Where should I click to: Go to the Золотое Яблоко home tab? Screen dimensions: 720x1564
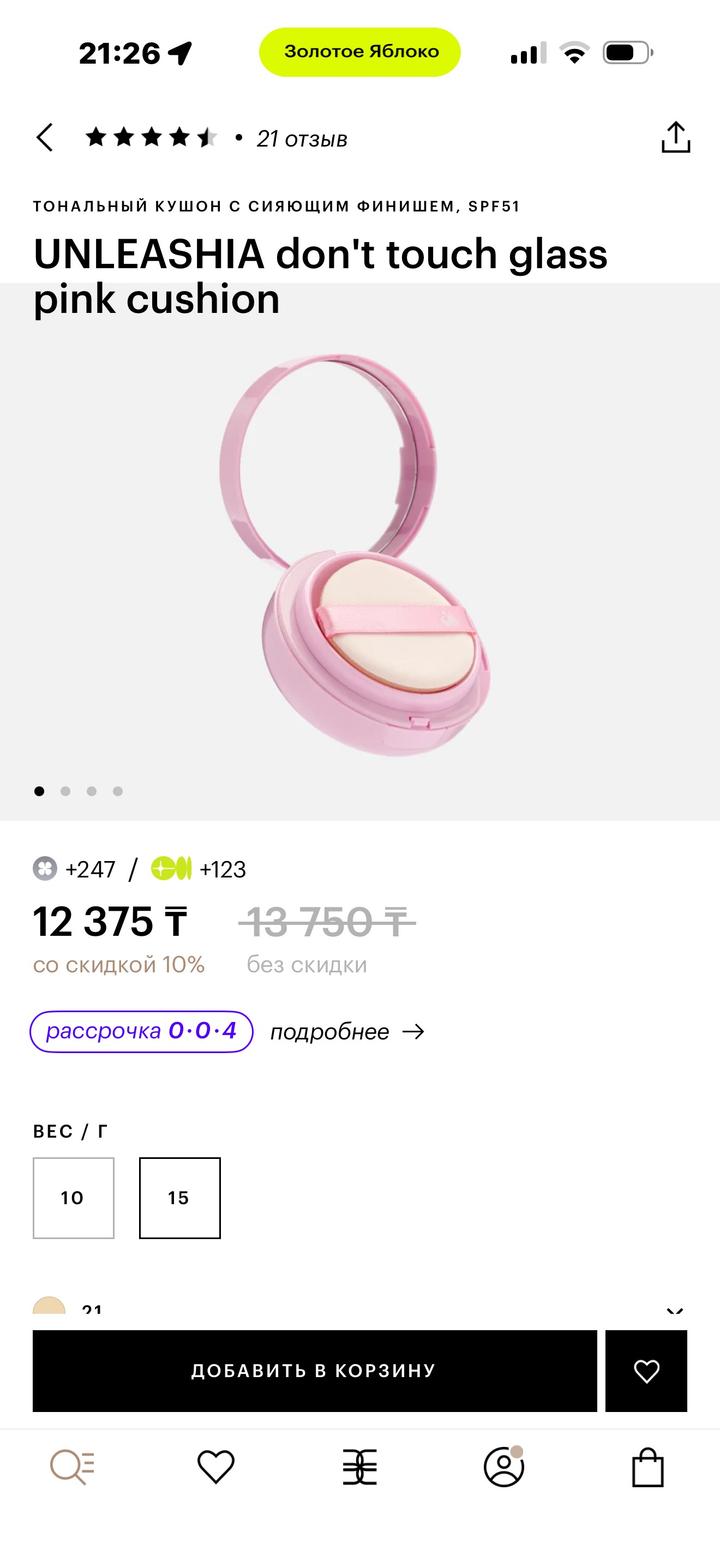click(x=360, y=1468)
